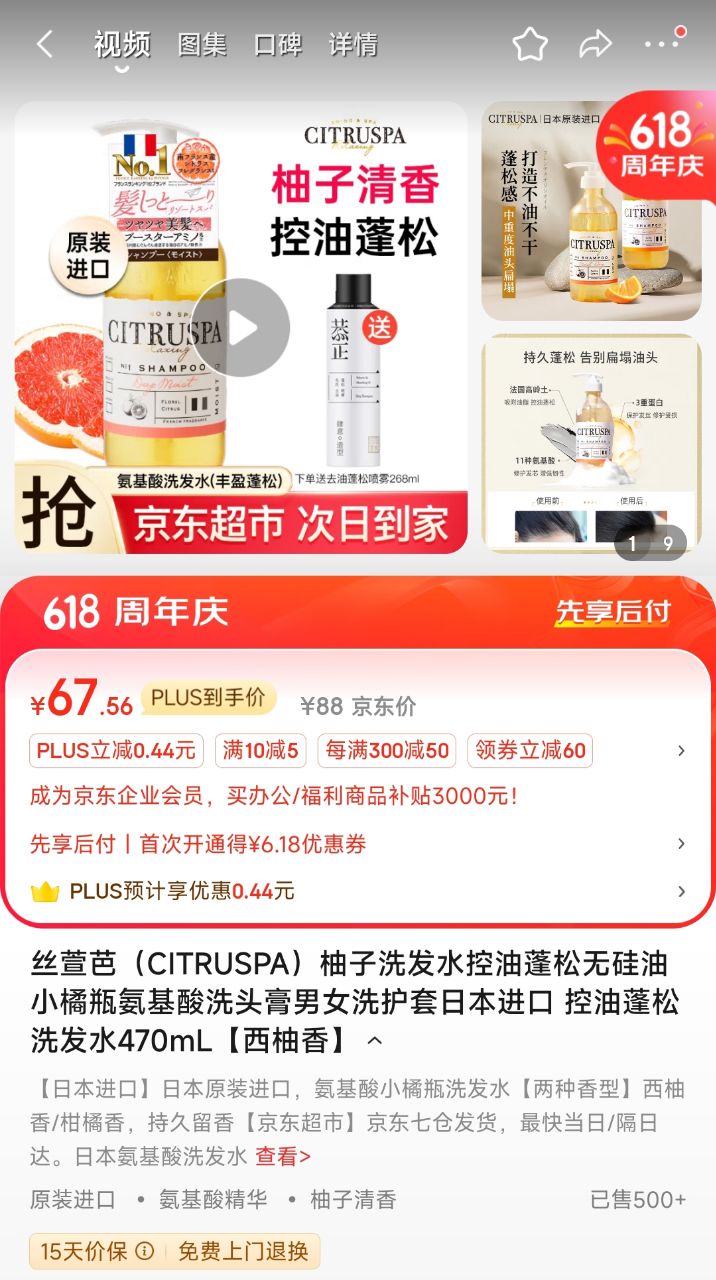Select the 满10减5 coupon chip

click(x=260, y=750)
